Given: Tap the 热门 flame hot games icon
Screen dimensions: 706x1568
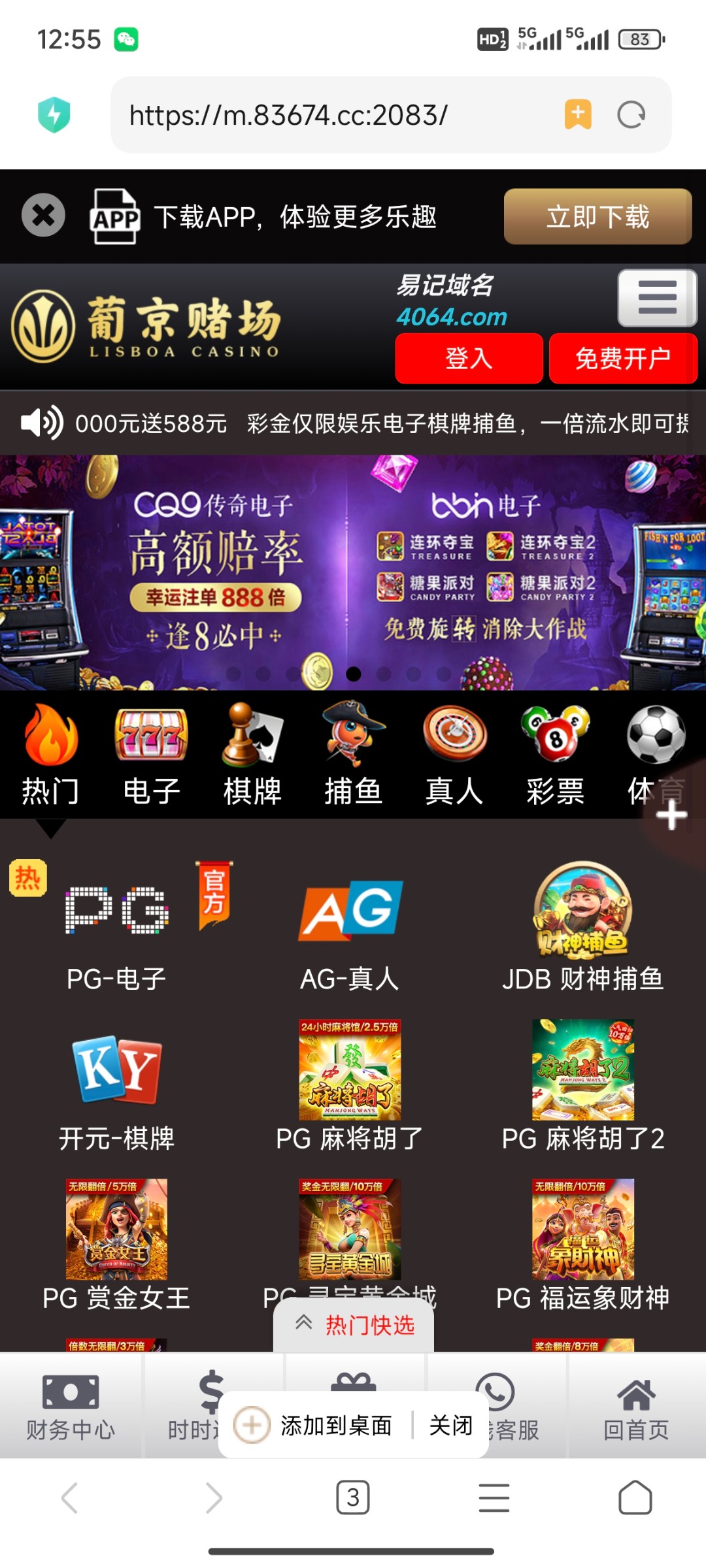Looking at the screenshot, I should [51, 738].
